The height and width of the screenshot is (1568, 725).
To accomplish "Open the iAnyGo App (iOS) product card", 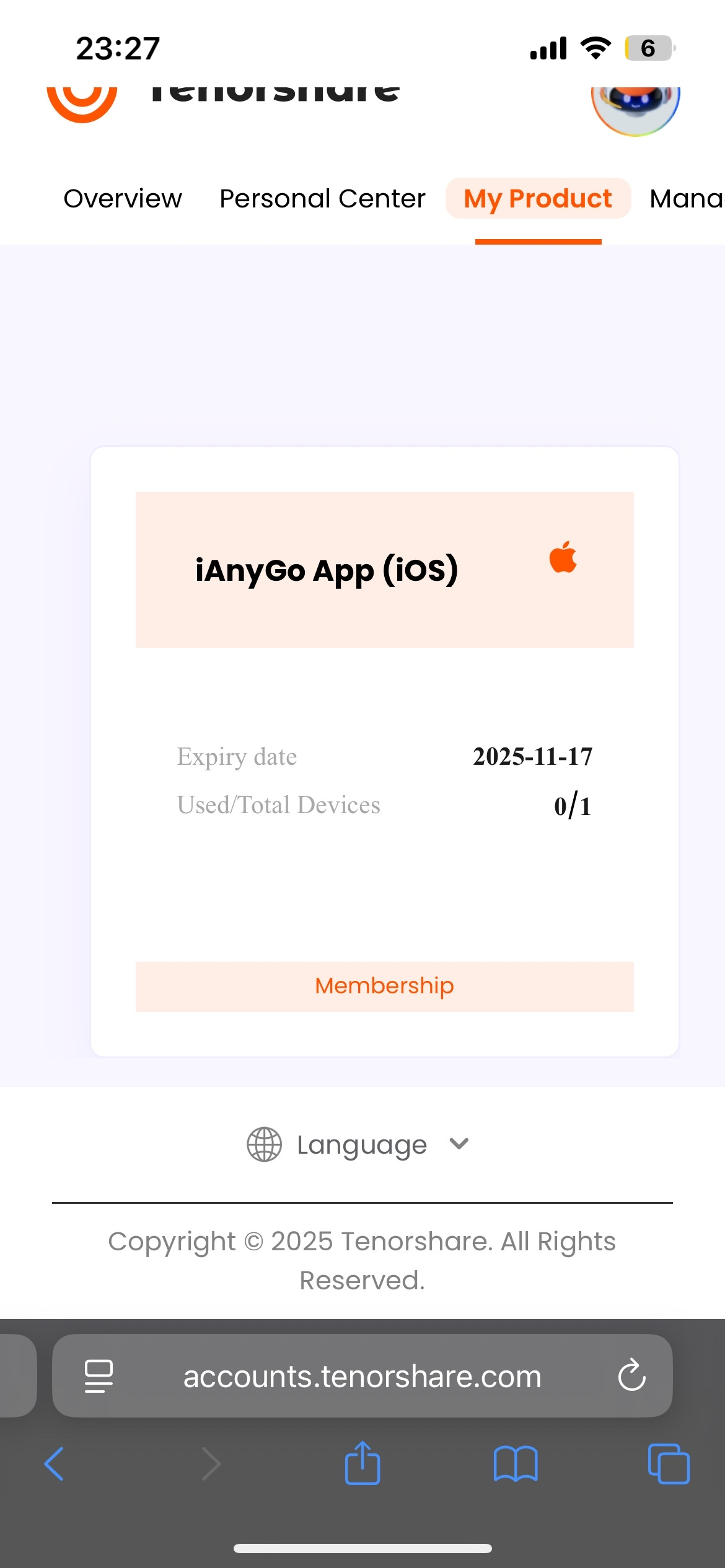I will 384,570.
